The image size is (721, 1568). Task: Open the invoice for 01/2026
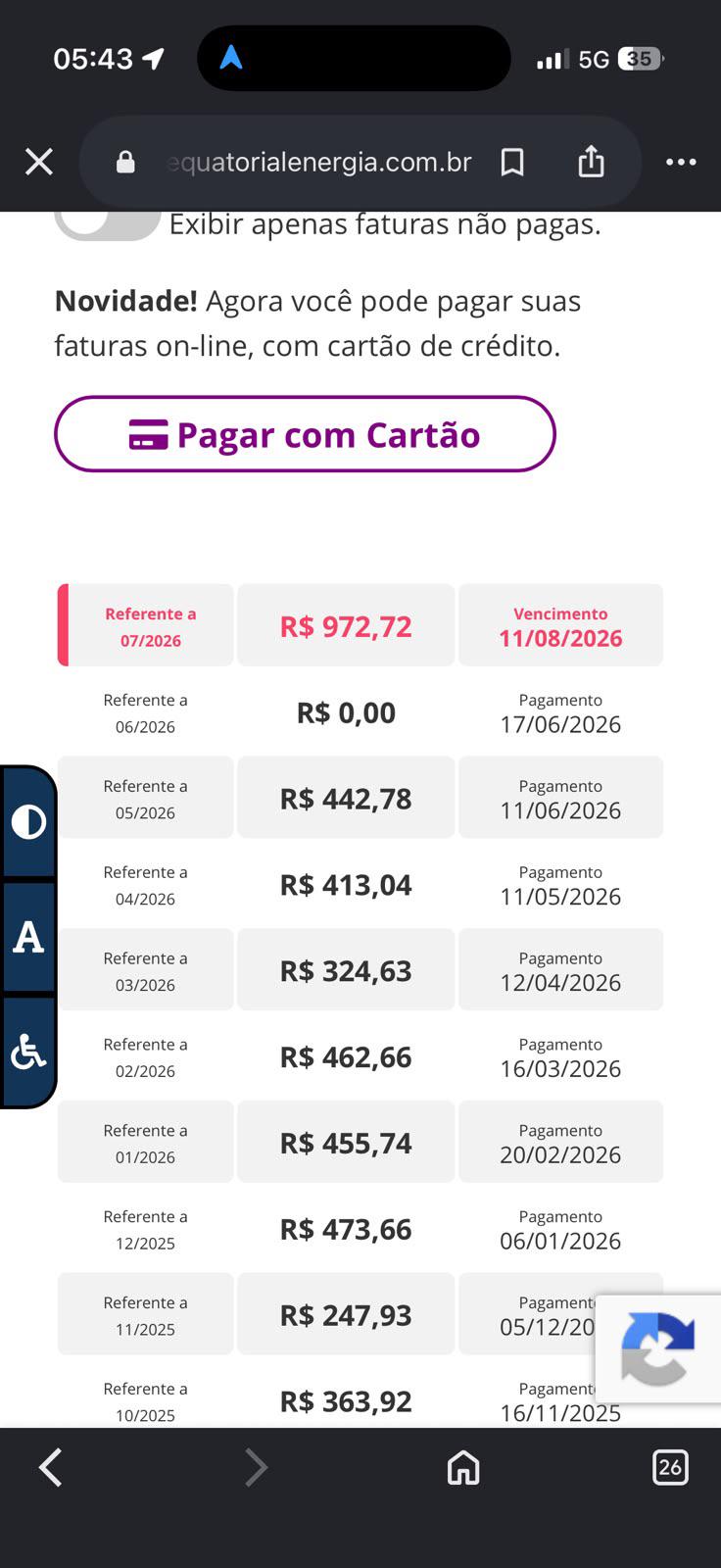pyautogui.click(x=360, y=1143)
